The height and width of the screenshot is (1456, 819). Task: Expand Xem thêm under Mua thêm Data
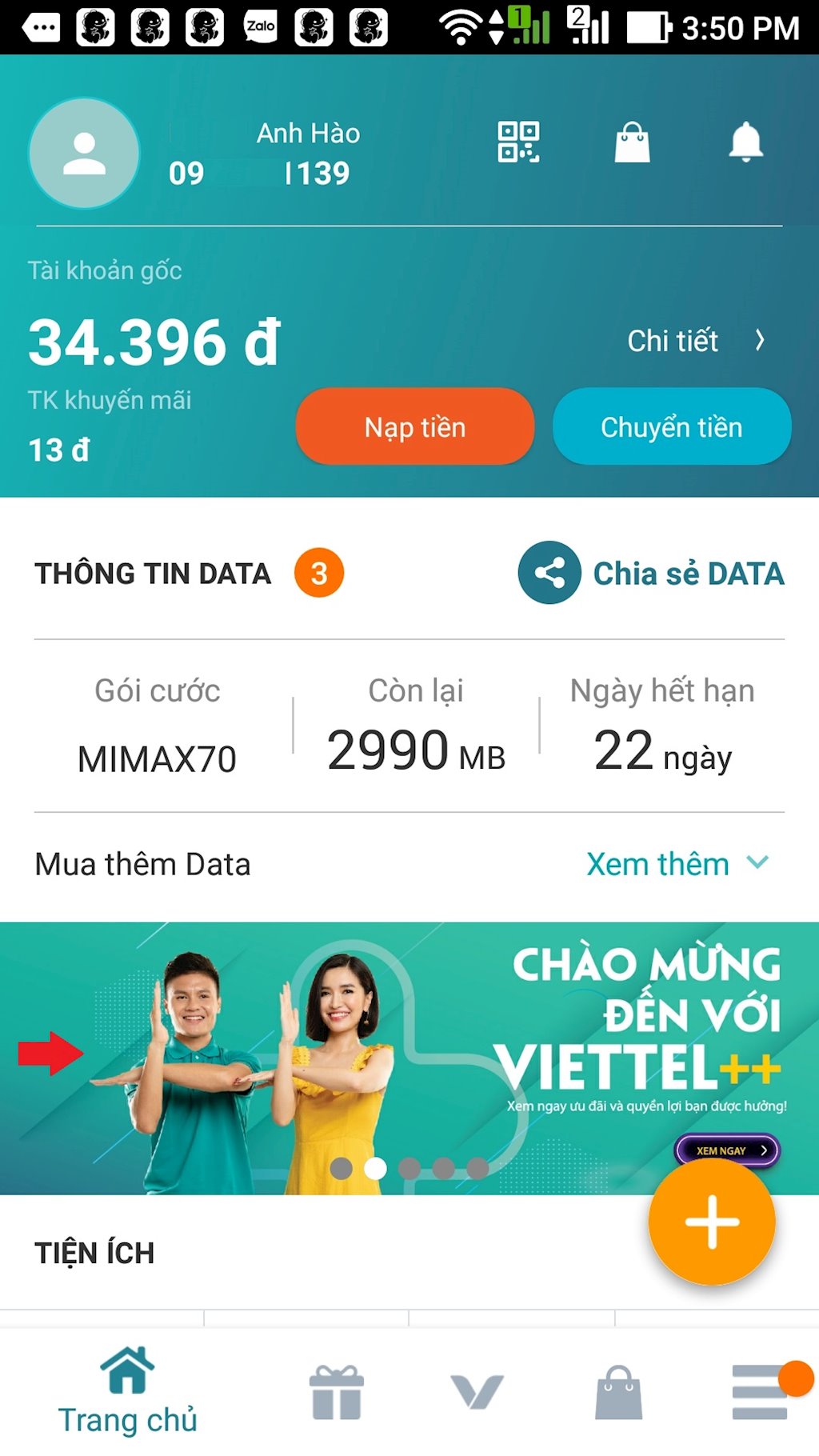[x=676, y=864]
